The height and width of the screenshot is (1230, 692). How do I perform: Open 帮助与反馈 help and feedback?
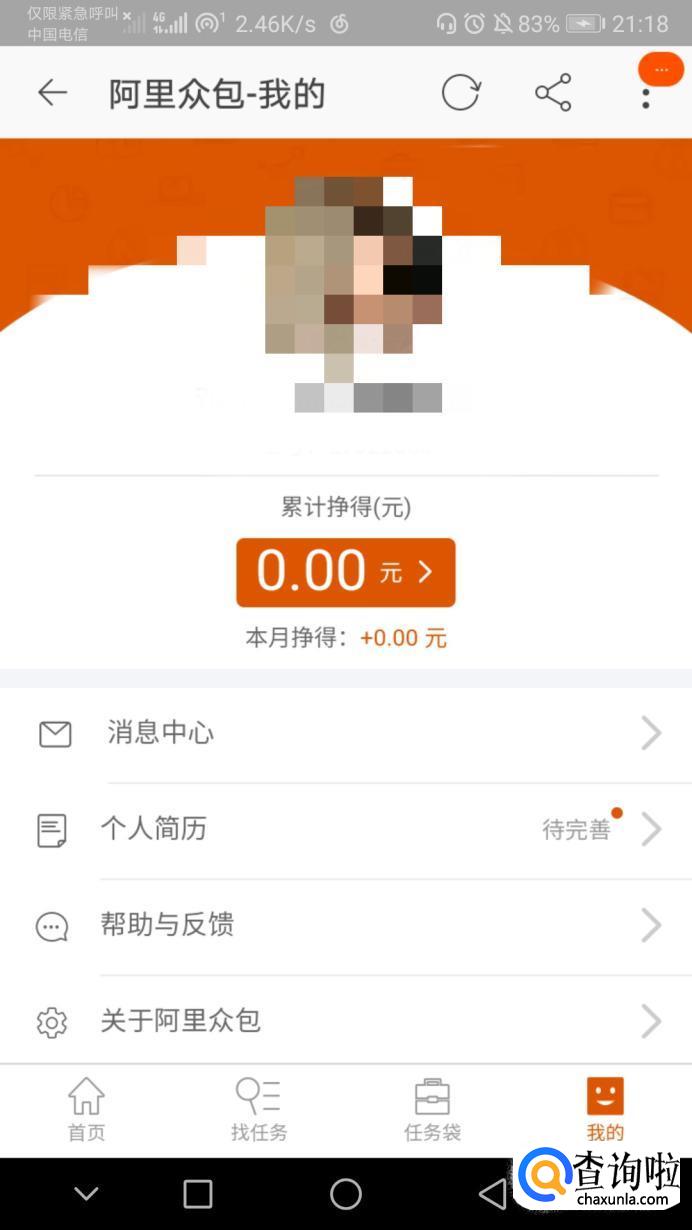pos(346,926)
